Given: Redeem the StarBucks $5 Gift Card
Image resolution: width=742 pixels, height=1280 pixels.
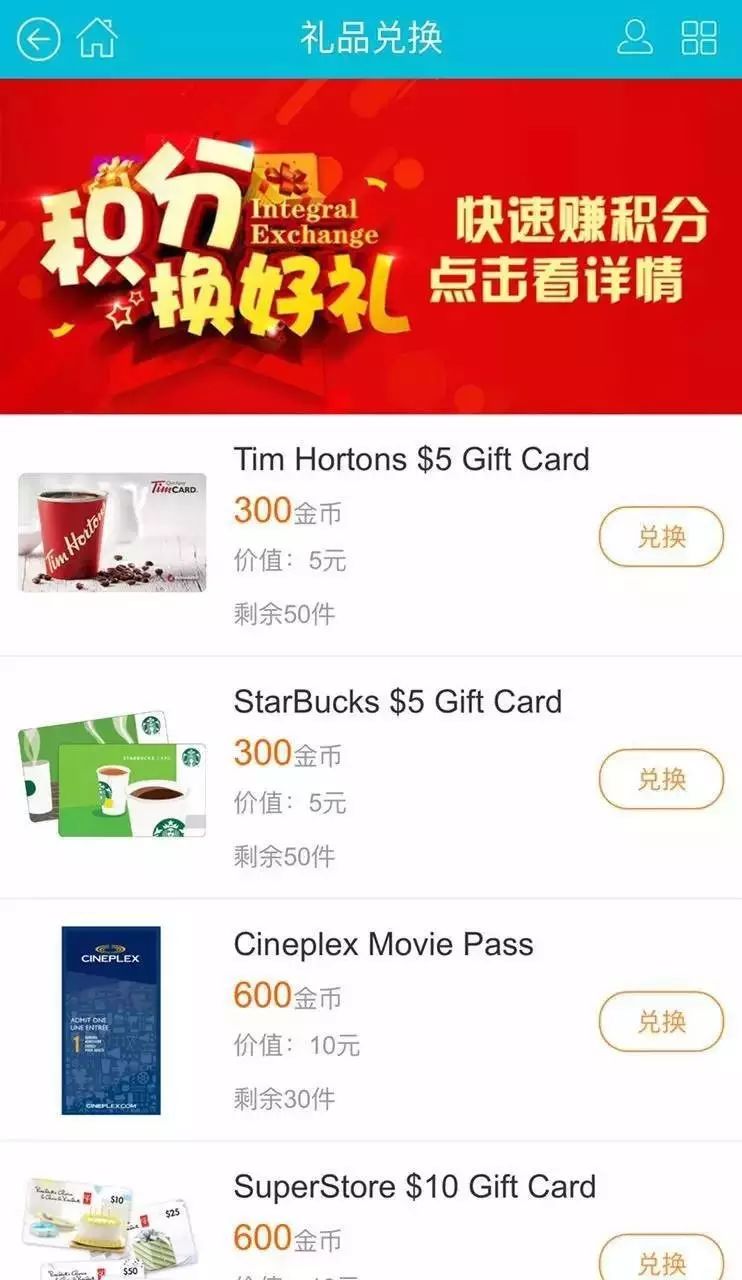Looking at the screenshot, I should [x=660, y=779].
